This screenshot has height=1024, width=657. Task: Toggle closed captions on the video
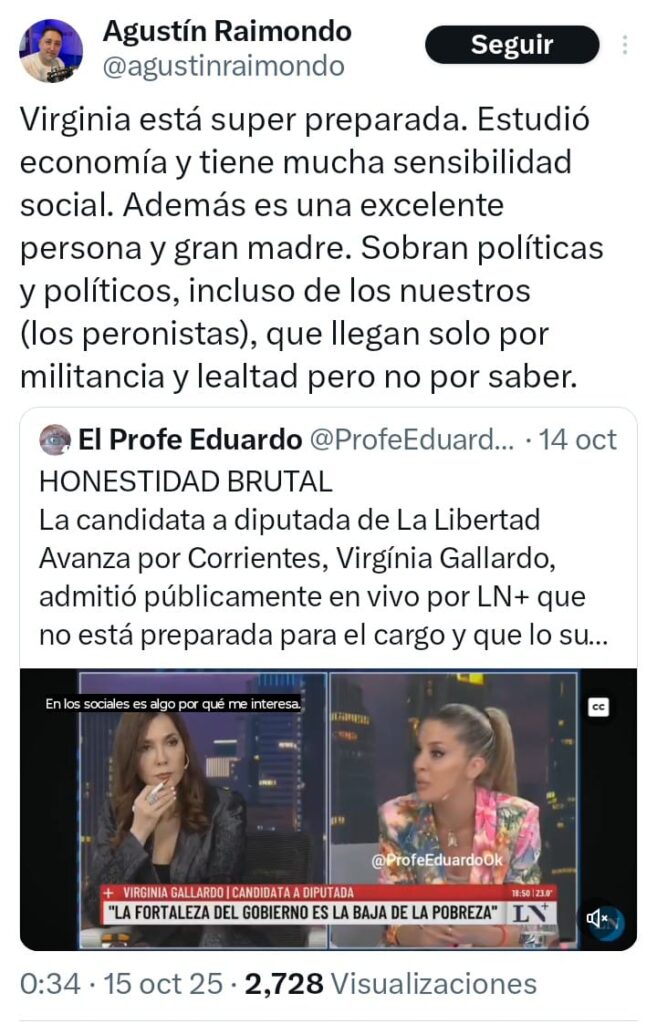pyautogui.click(x=599, y=706)
